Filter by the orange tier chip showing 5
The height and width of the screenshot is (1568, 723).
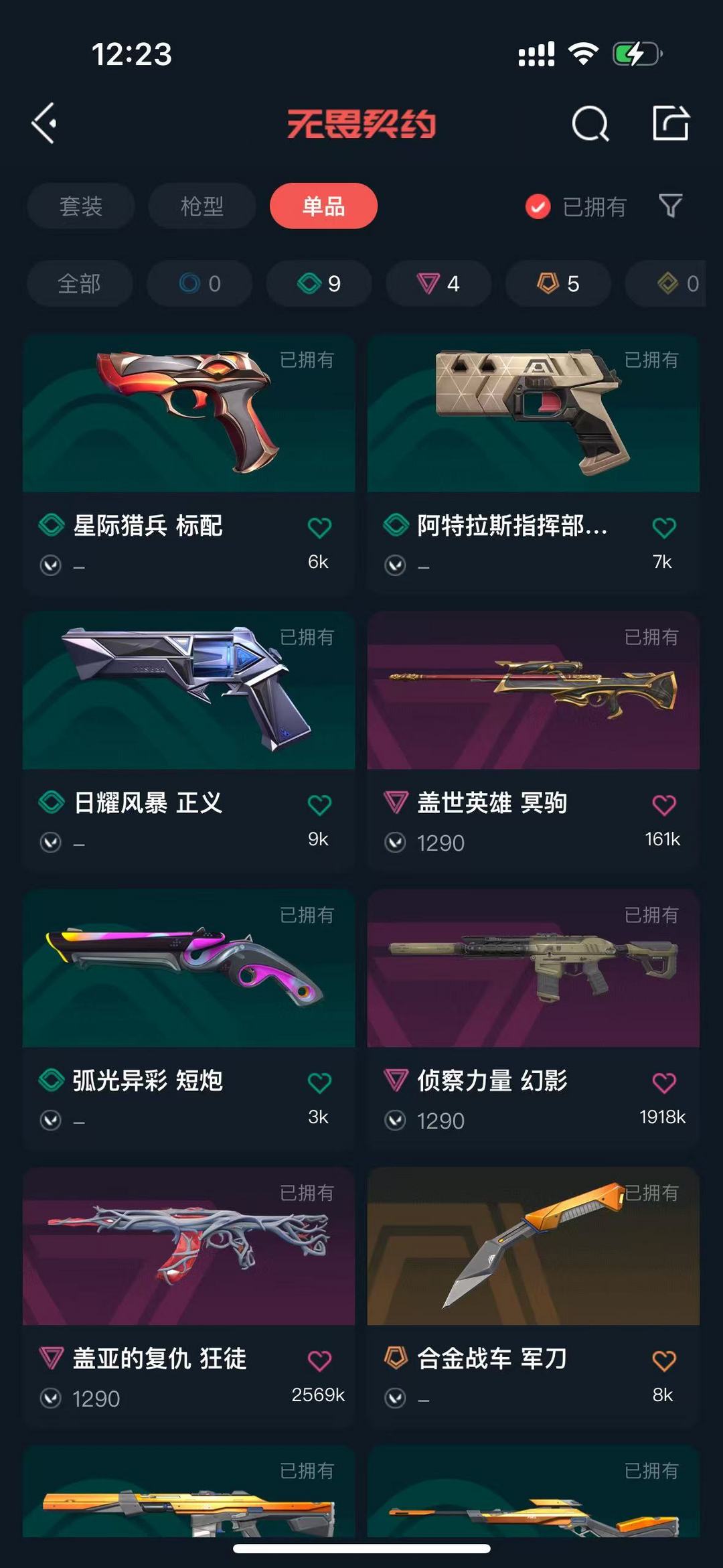558,283
